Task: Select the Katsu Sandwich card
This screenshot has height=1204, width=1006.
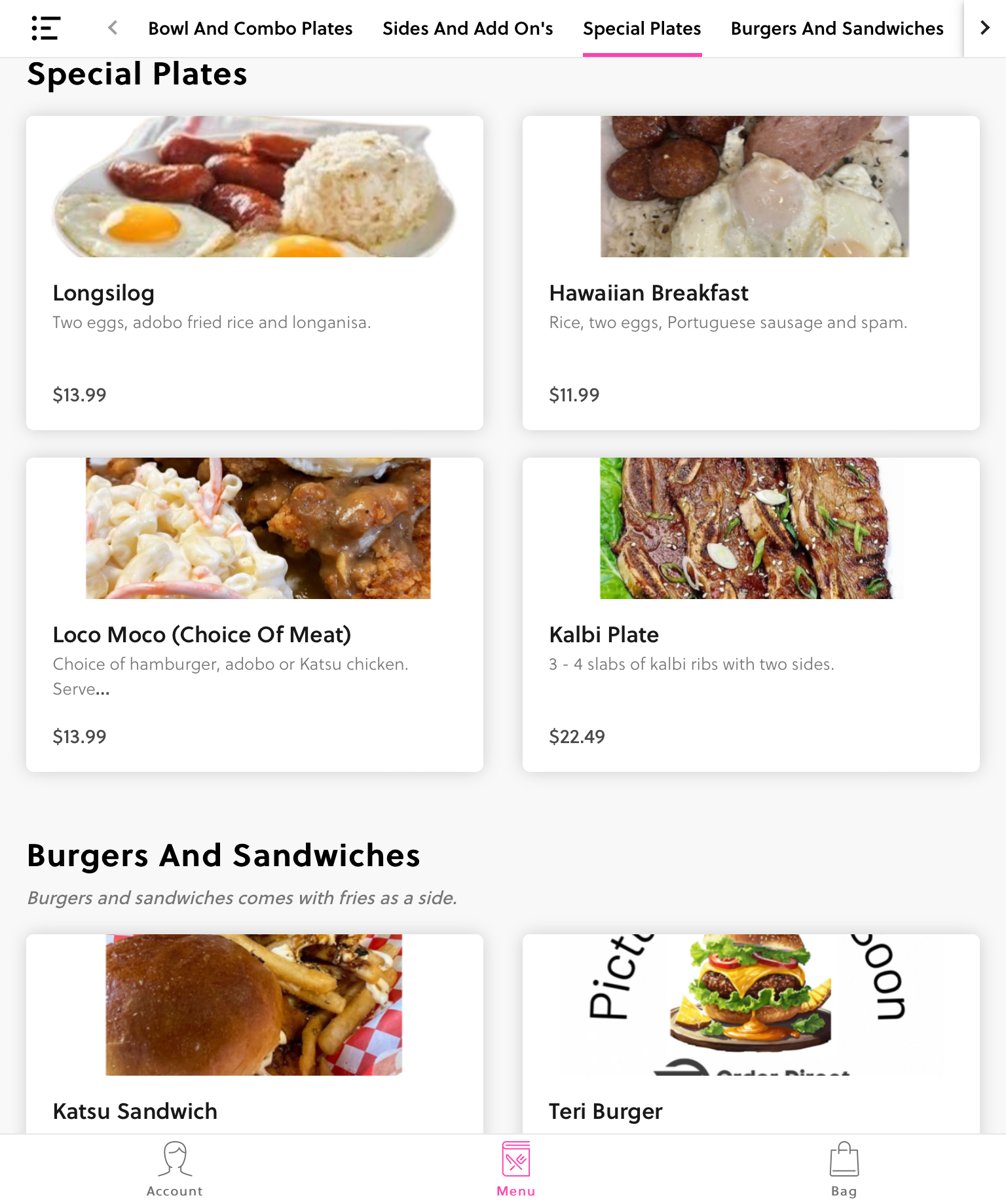Action: (x=255, y=1034)
